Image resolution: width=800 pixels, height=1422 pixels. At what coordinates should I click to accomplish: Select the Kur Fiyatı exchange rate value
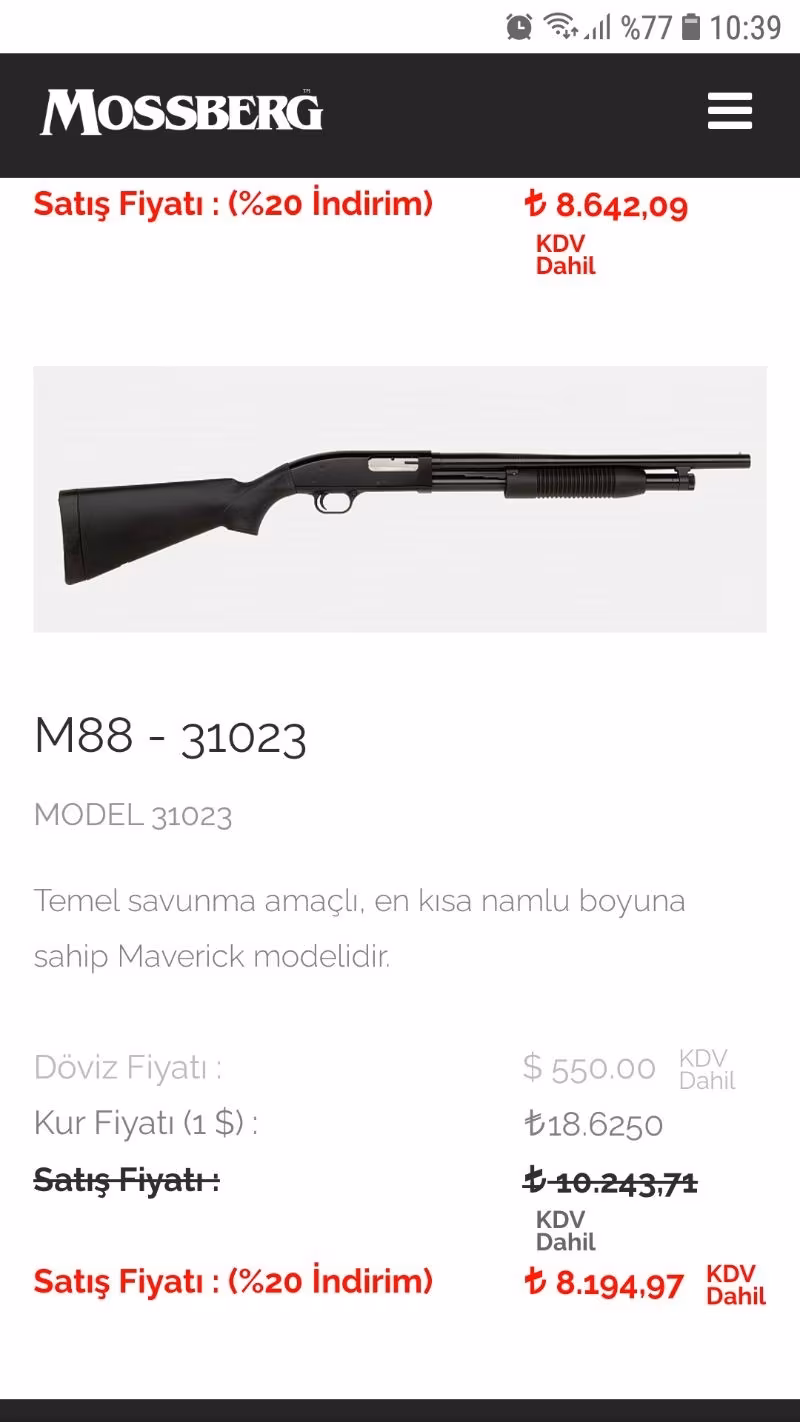point(595,1124)
